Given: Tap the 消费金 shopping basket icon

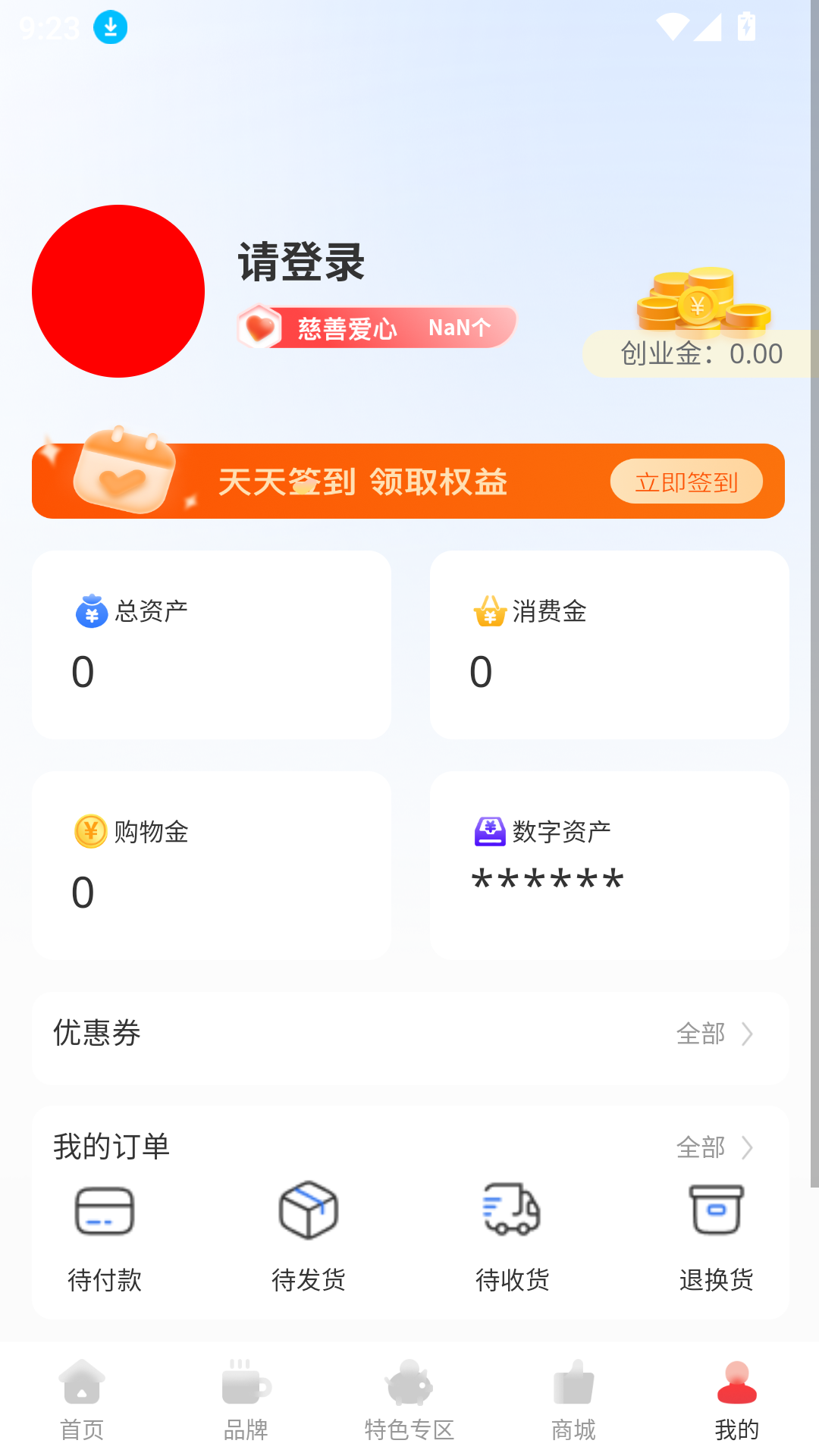Looking at the screenshot, I should click(489, 613).
